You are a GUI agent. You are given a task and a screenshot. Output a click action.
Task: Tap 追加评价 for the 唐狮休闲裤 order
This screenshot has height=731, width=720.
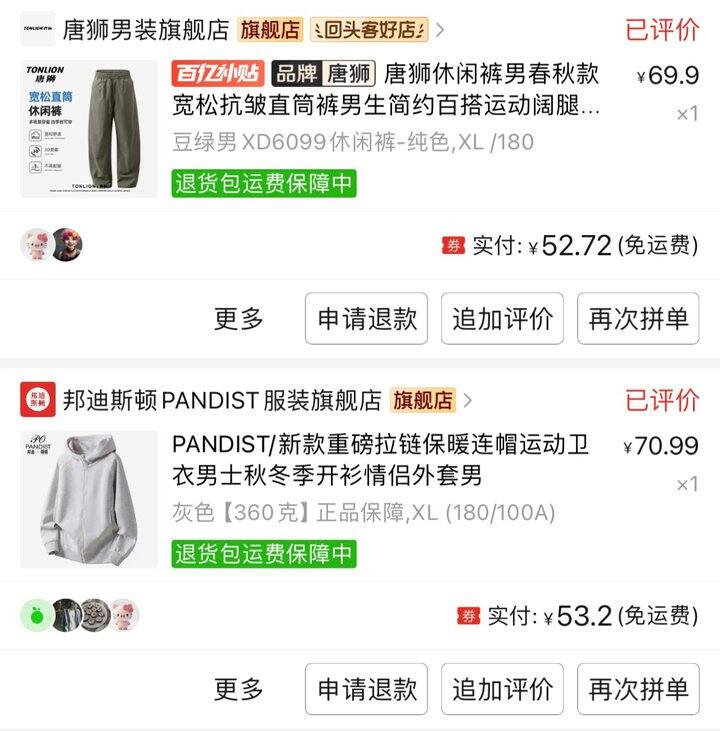502,319
